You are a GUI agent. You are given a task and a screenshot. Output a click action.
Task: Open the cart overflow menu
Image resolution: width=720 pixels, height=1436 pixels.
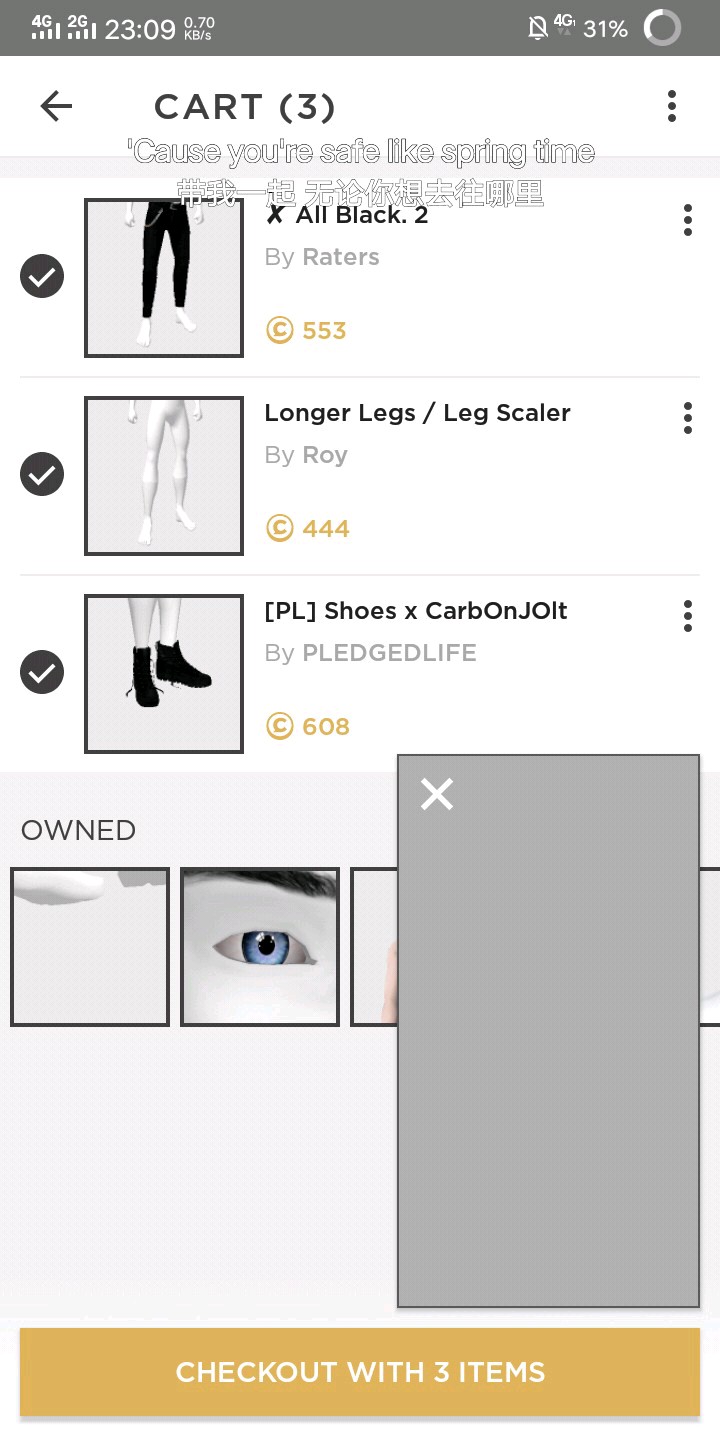click(x=671, y=106)
